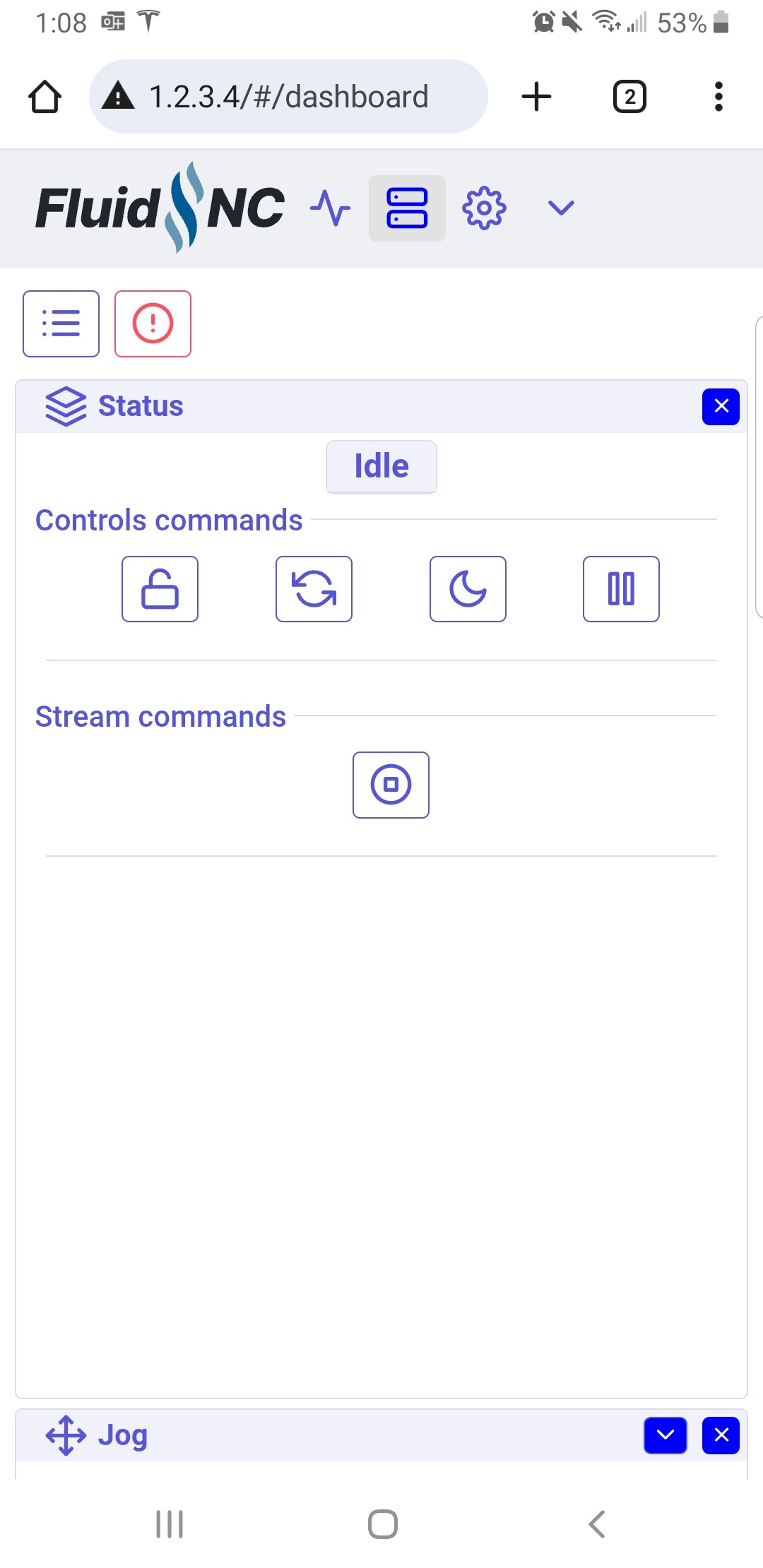Close the Status panel
Viewport: 763px width, 1568px height.
[x=721, y=407]
